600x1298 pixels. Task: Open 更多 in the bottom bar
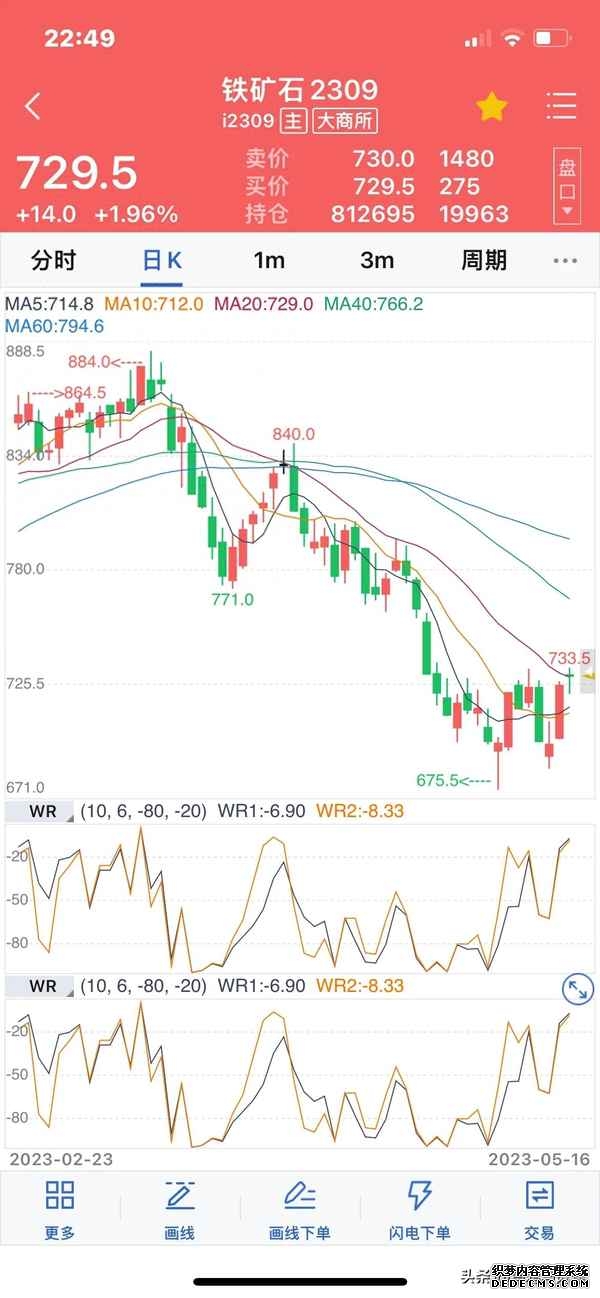(x=60, y=1208)
